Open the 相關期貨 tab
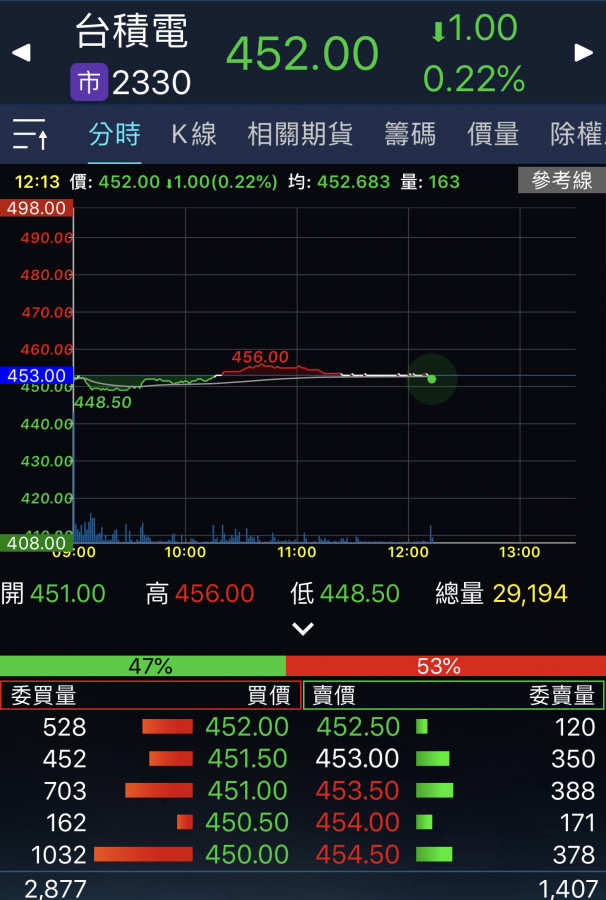 click(300, 134)
